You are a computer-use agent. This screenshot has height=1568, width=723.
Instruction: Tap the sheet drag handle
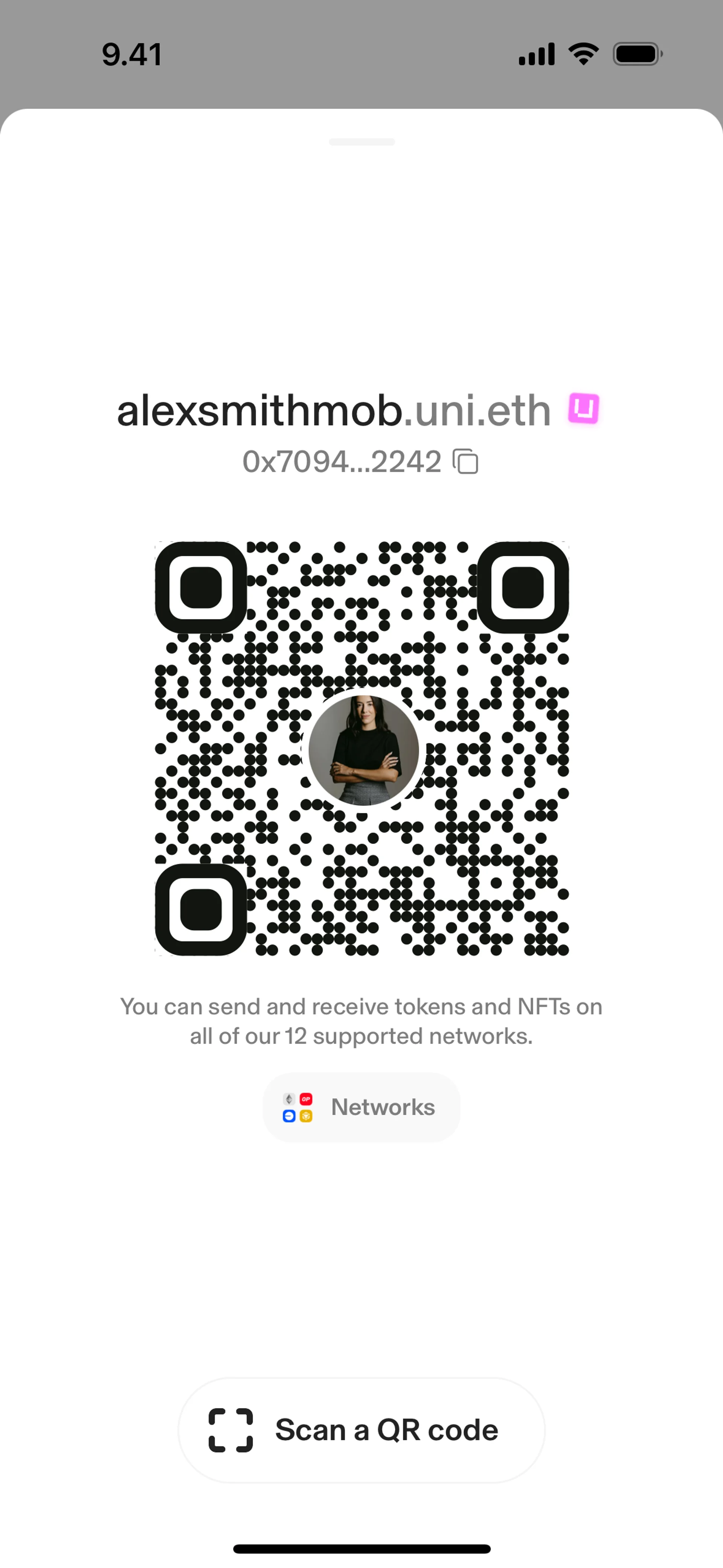point(361,142)
